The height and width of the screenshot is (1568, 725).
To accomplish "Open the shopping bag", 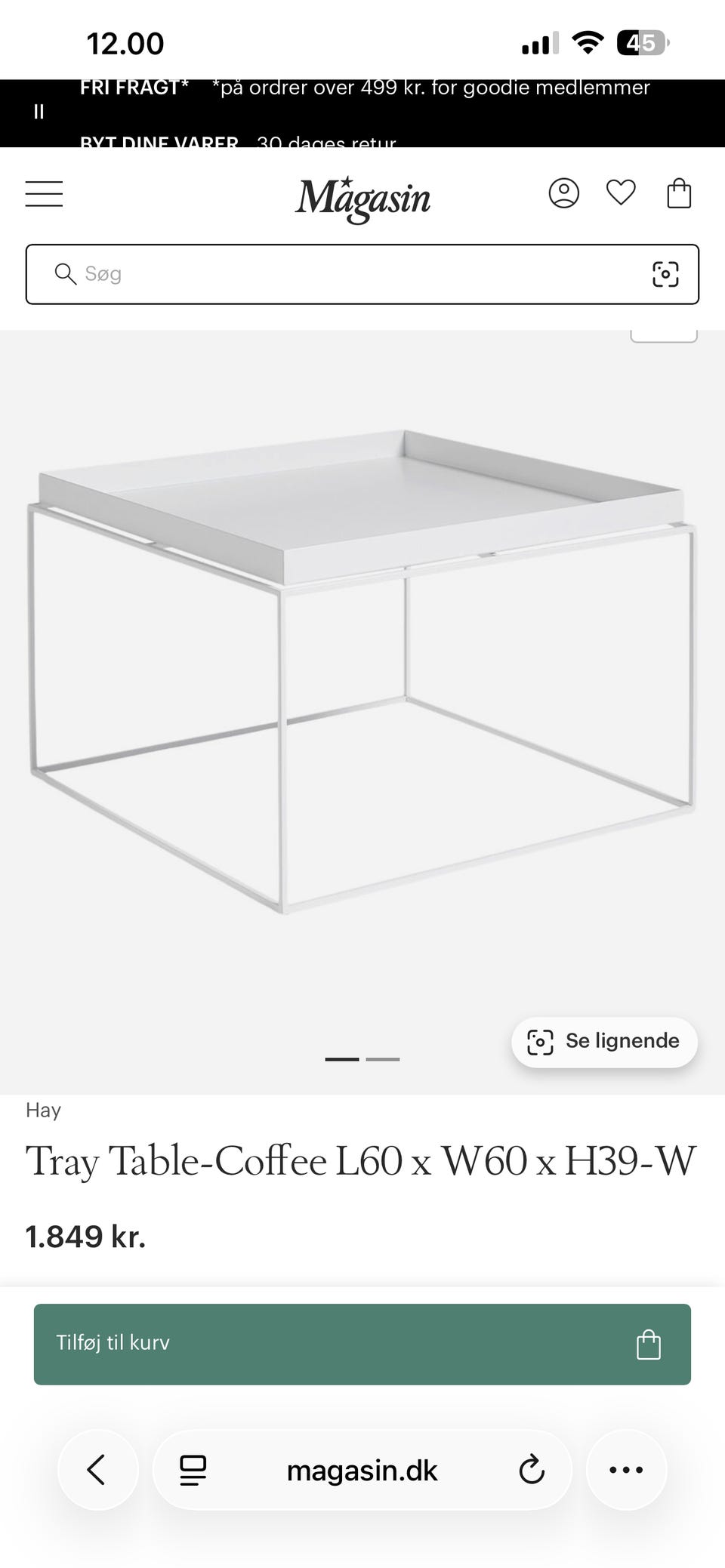I will [x=679, y=193].
